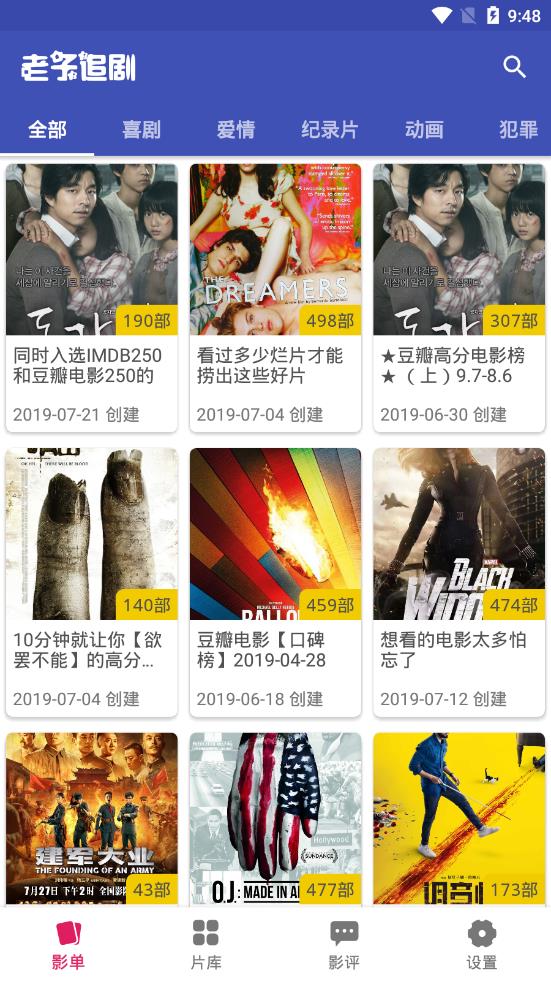Switch to the 喜剧 tab

141,130
